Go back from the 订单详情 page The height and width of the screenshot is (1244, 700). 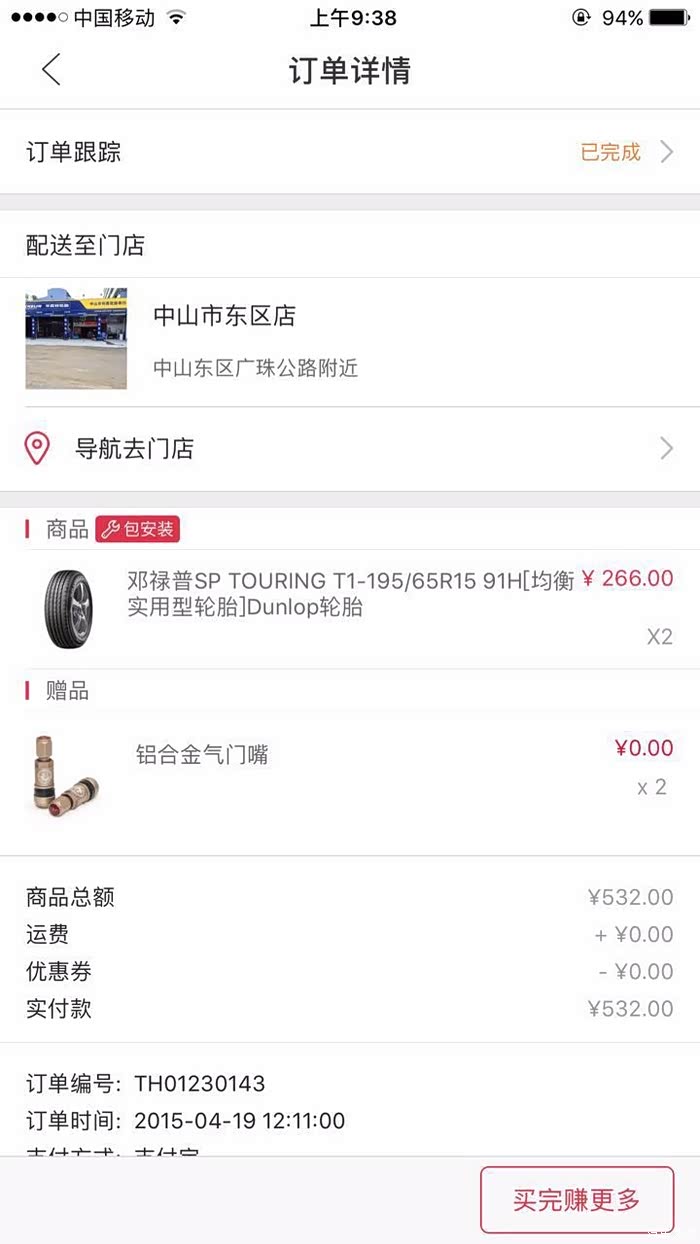tap(52, 70)
